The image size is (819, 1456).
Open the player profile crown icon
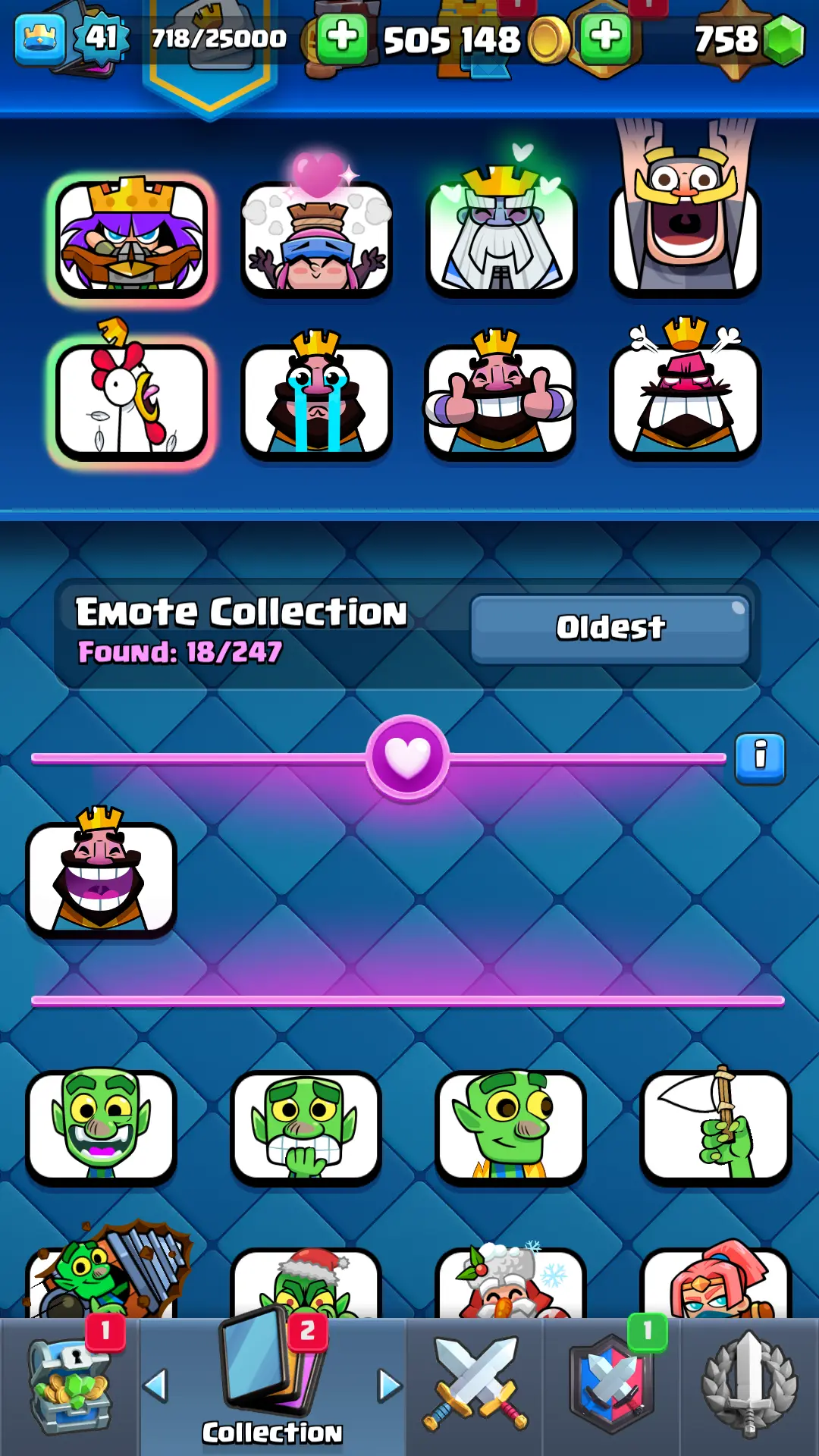39,38
